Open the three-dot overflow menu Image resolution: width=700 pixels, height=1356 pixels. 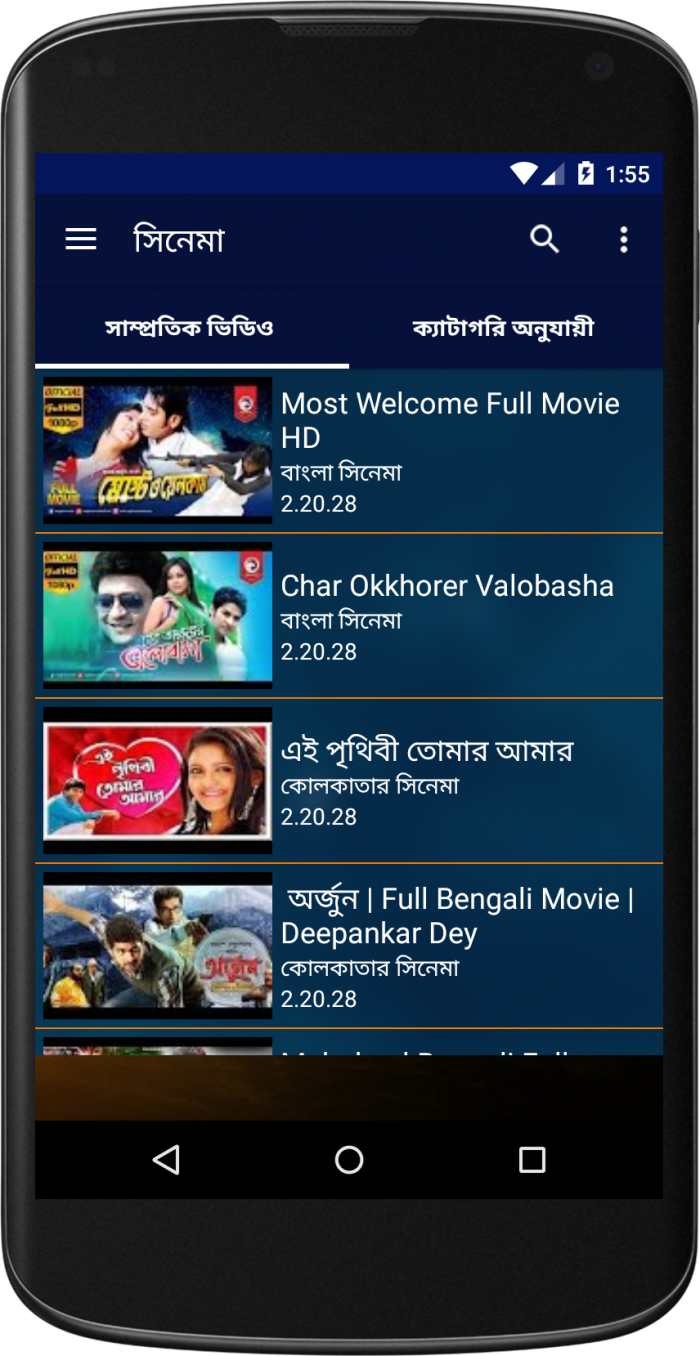coord(624,239)
